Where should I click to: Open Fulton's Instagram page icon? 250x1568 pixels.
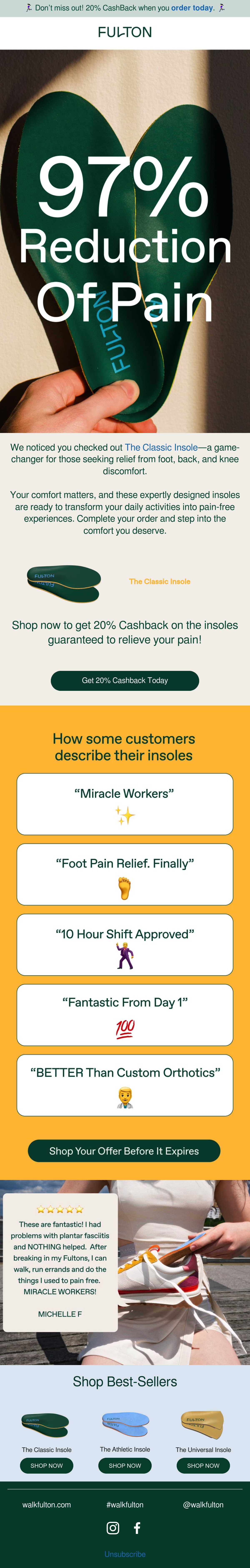pos(113,1527)
